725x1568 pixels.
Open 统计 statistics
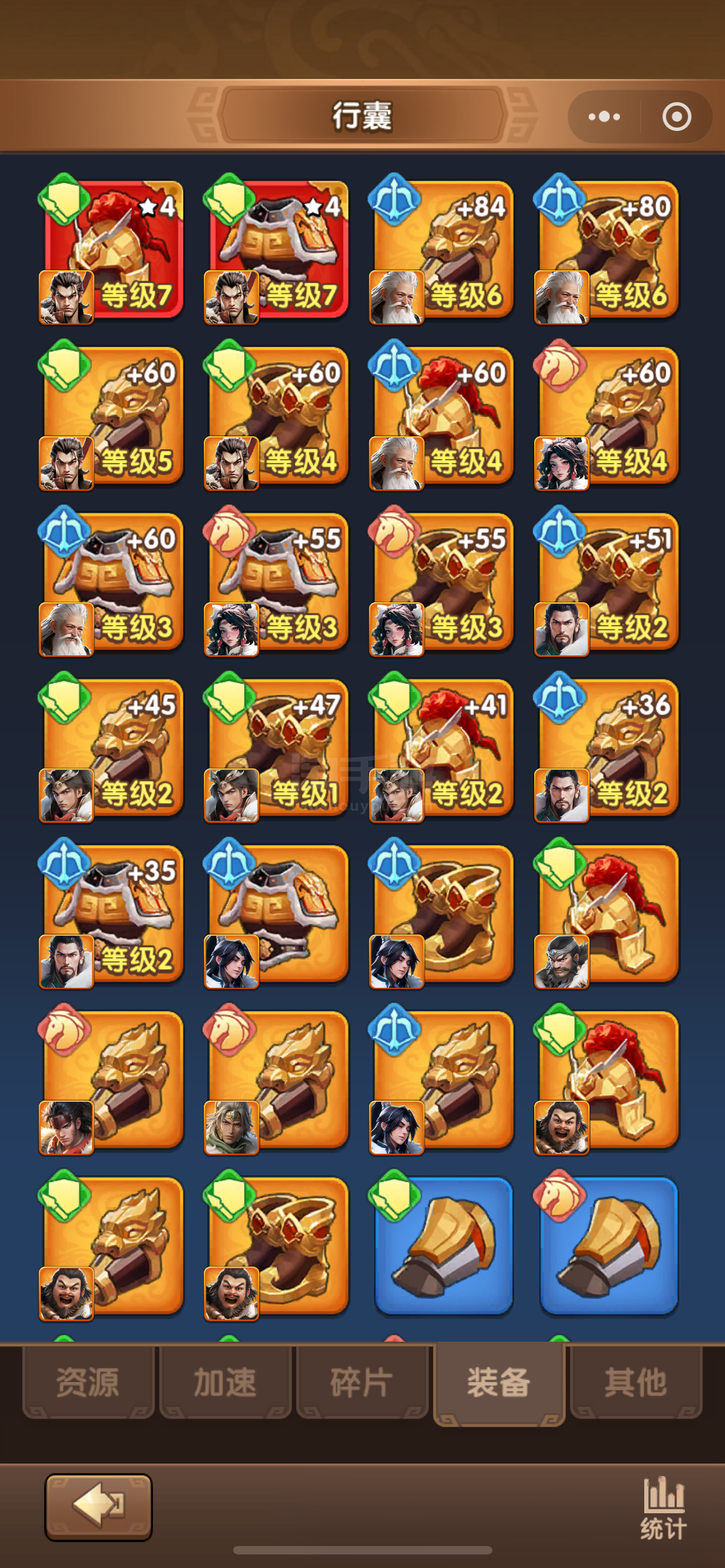(x=663, y=1508)
